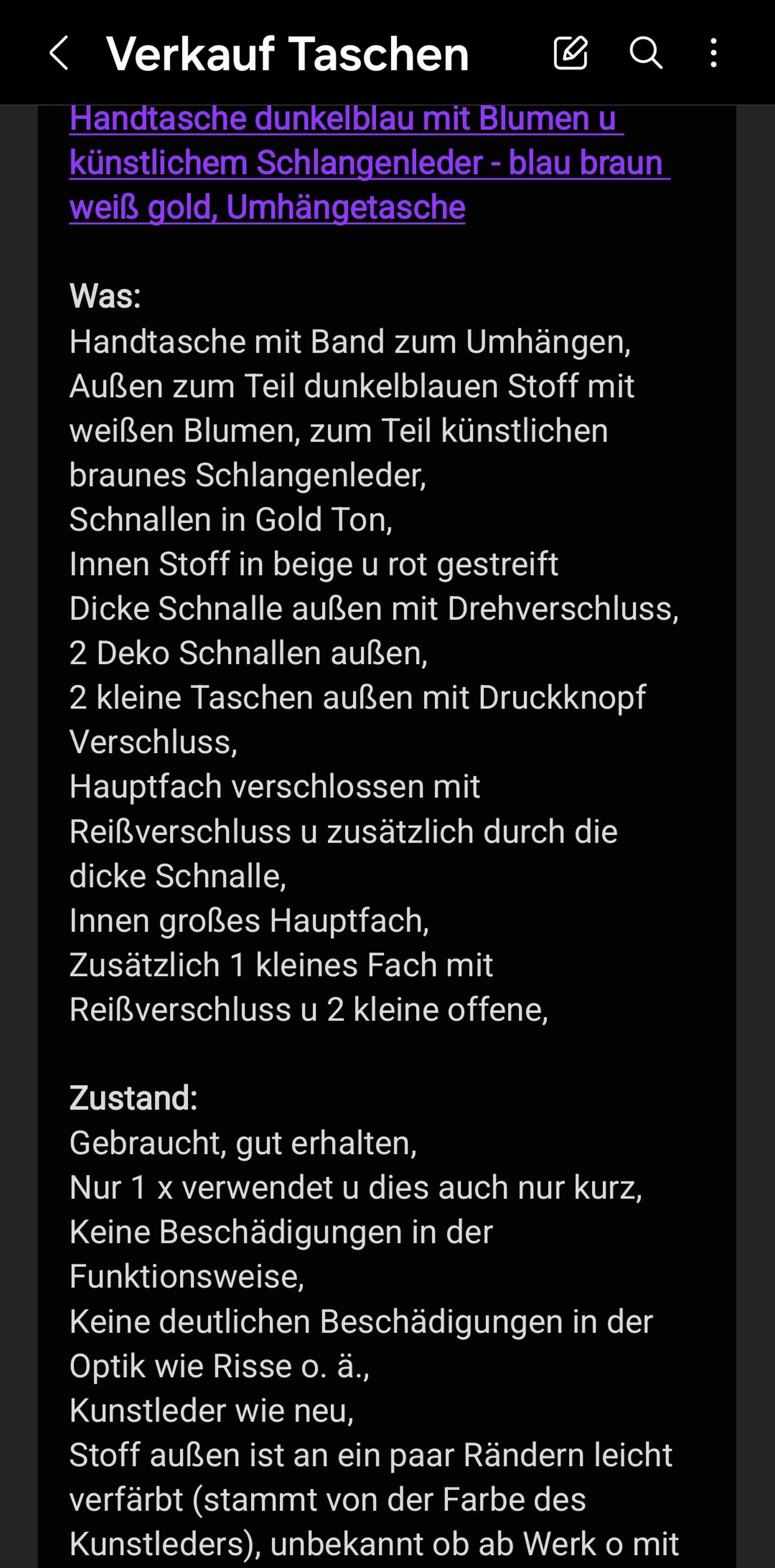775x1568 pixels.
Task: Open the three-dot overflow menu
Action: coord(713,53)
